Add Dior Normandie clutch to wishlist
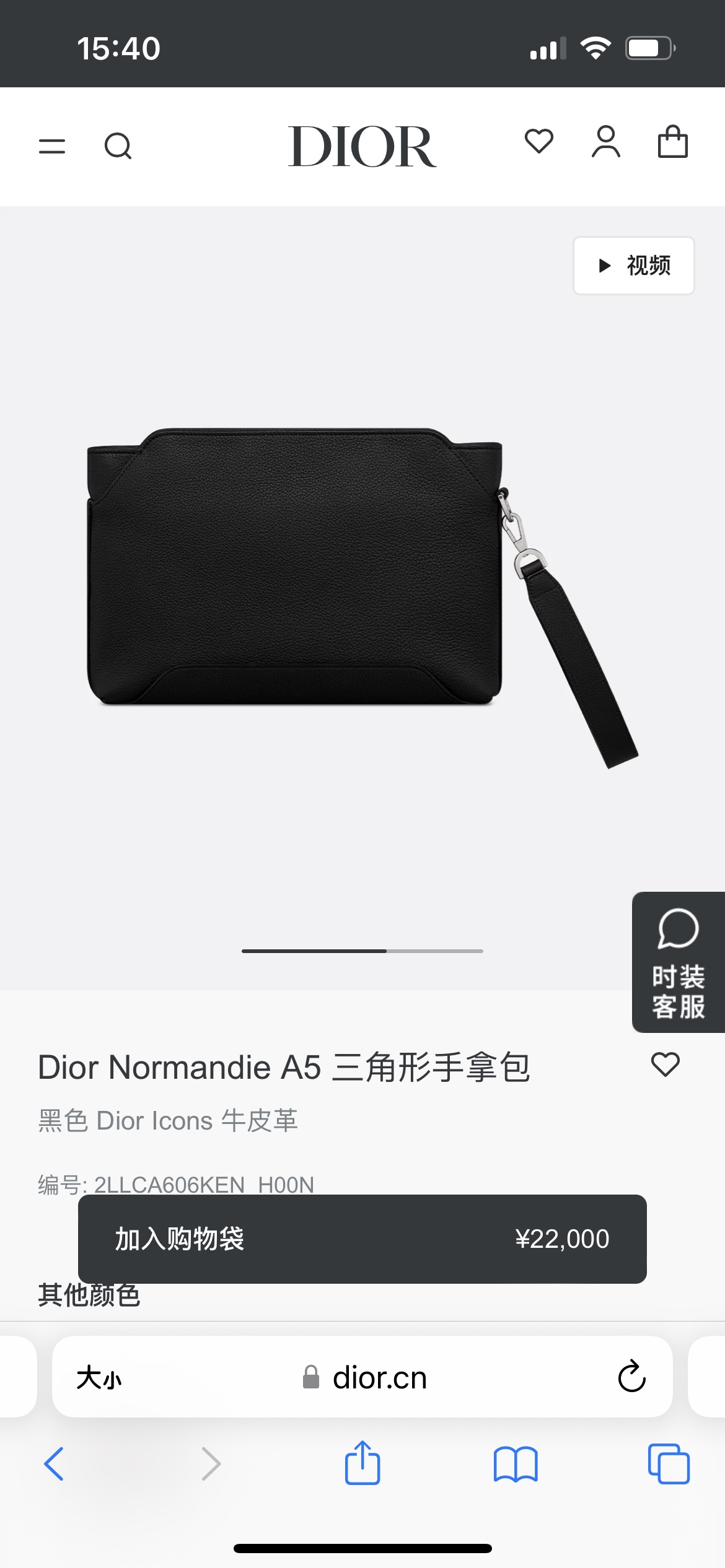 (666, 1065)
